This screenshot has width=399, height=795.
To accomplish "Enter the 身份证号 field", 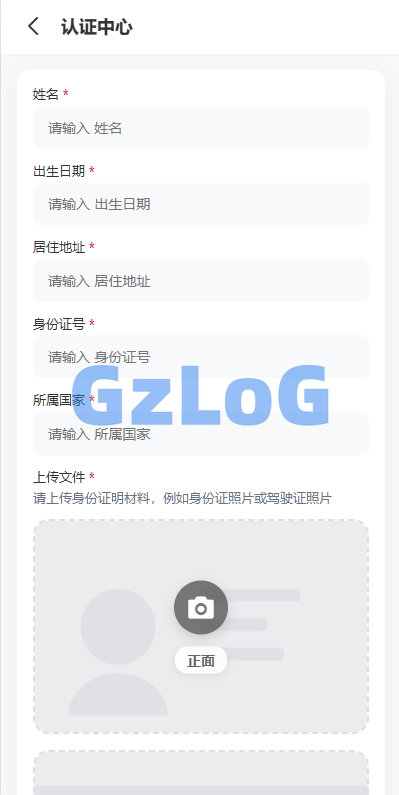I will [201, 357].
